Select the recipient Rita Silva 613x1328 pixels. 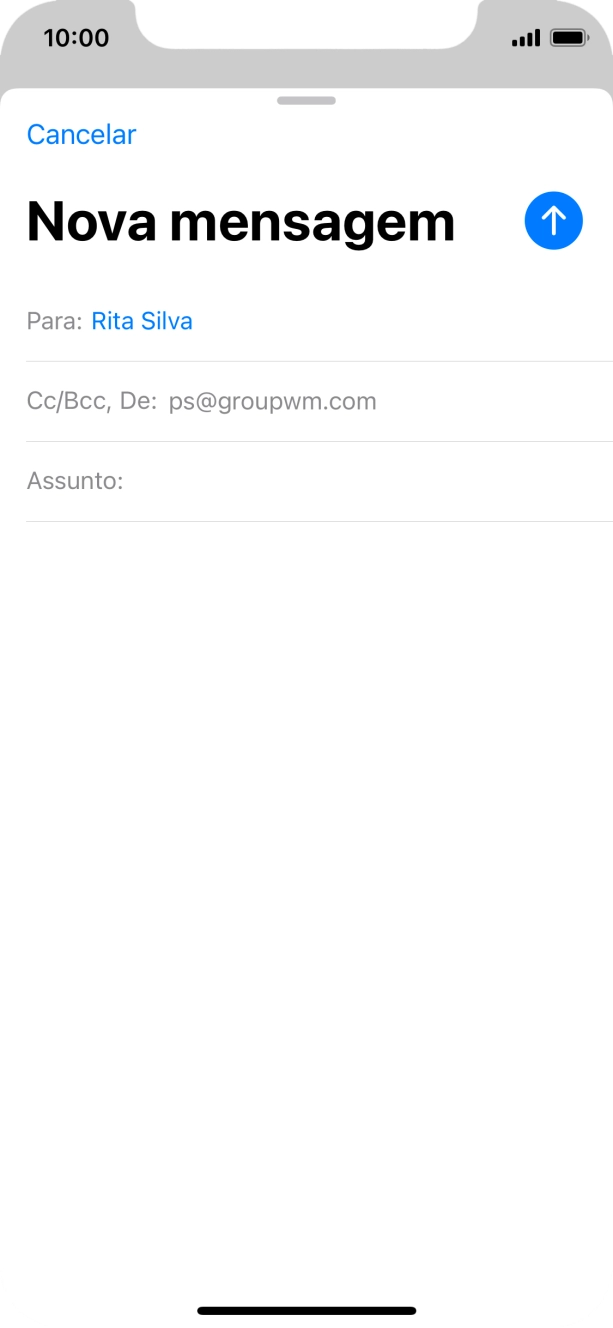pyautogui.click(x=142, y=321)
